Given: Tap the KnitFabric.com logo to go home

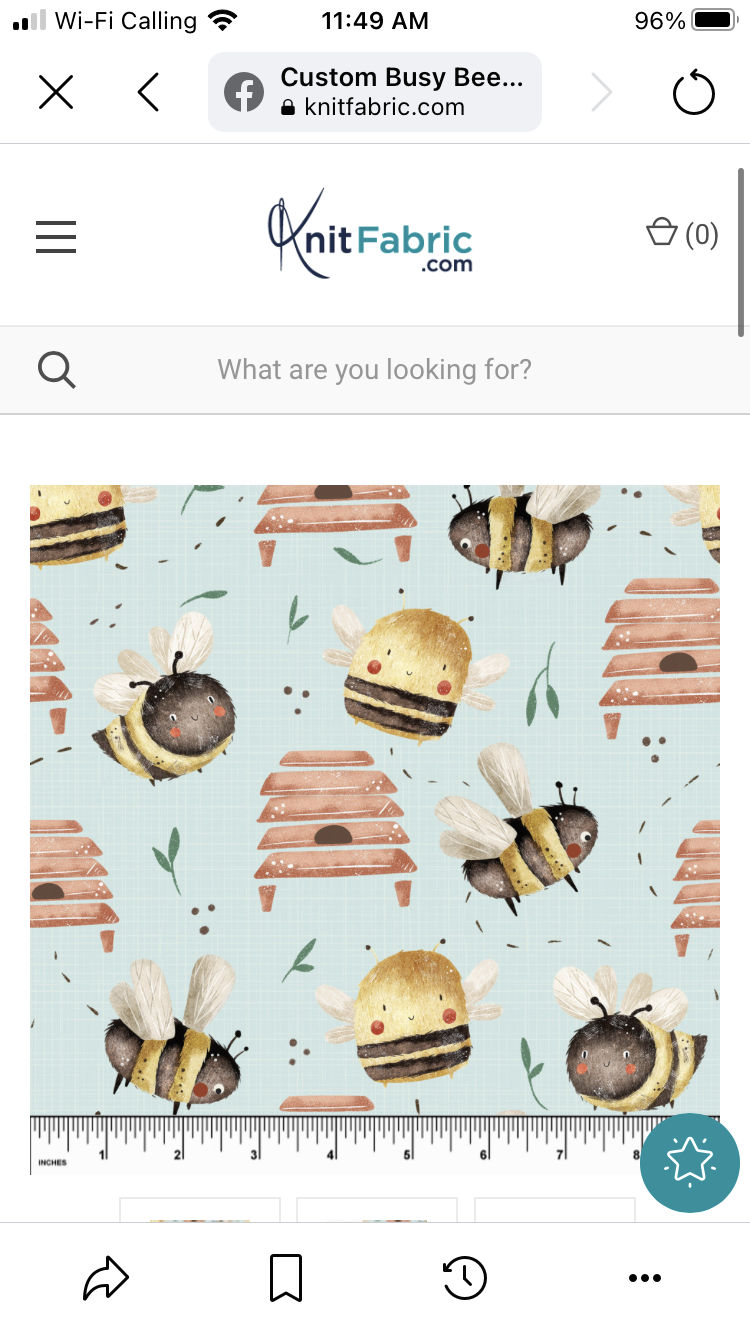Looking at the screenshot, I should tap(370, 233).
